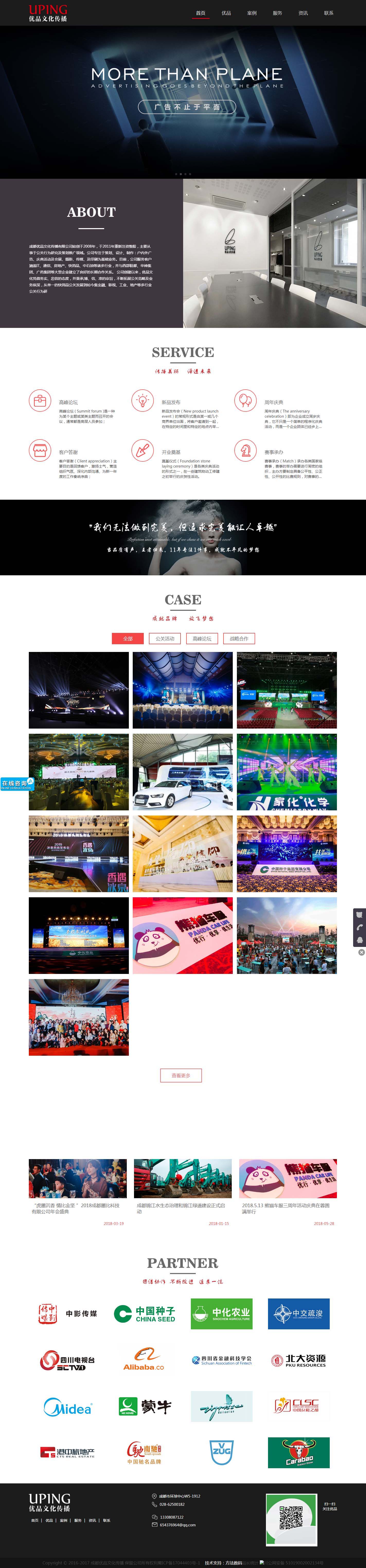Go to the 案例 page in top navigation
Screen dimensions: 366x1568
[x=252, y=13]
